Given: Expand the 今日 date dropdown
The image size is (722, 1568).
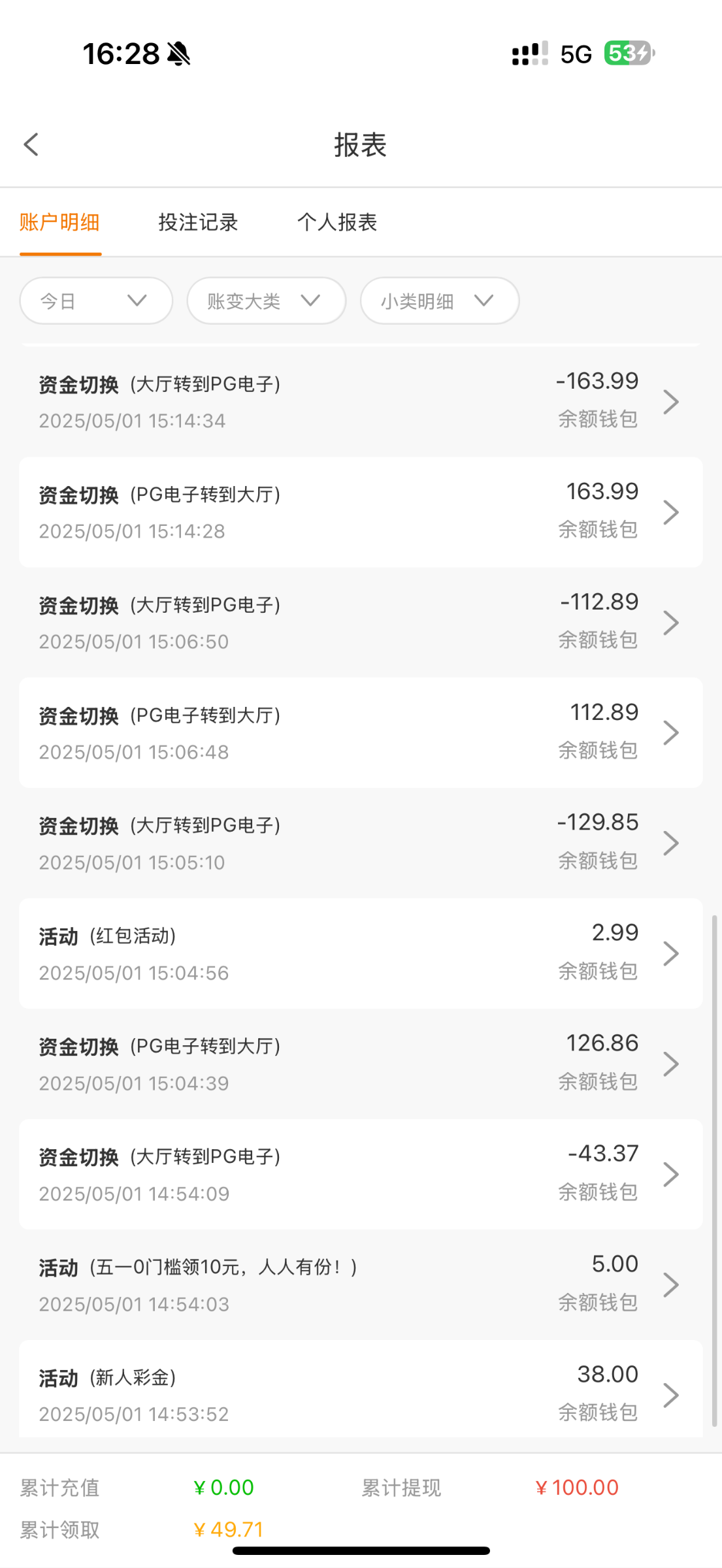Looking at the screenshot, I should tap(96, 301).
